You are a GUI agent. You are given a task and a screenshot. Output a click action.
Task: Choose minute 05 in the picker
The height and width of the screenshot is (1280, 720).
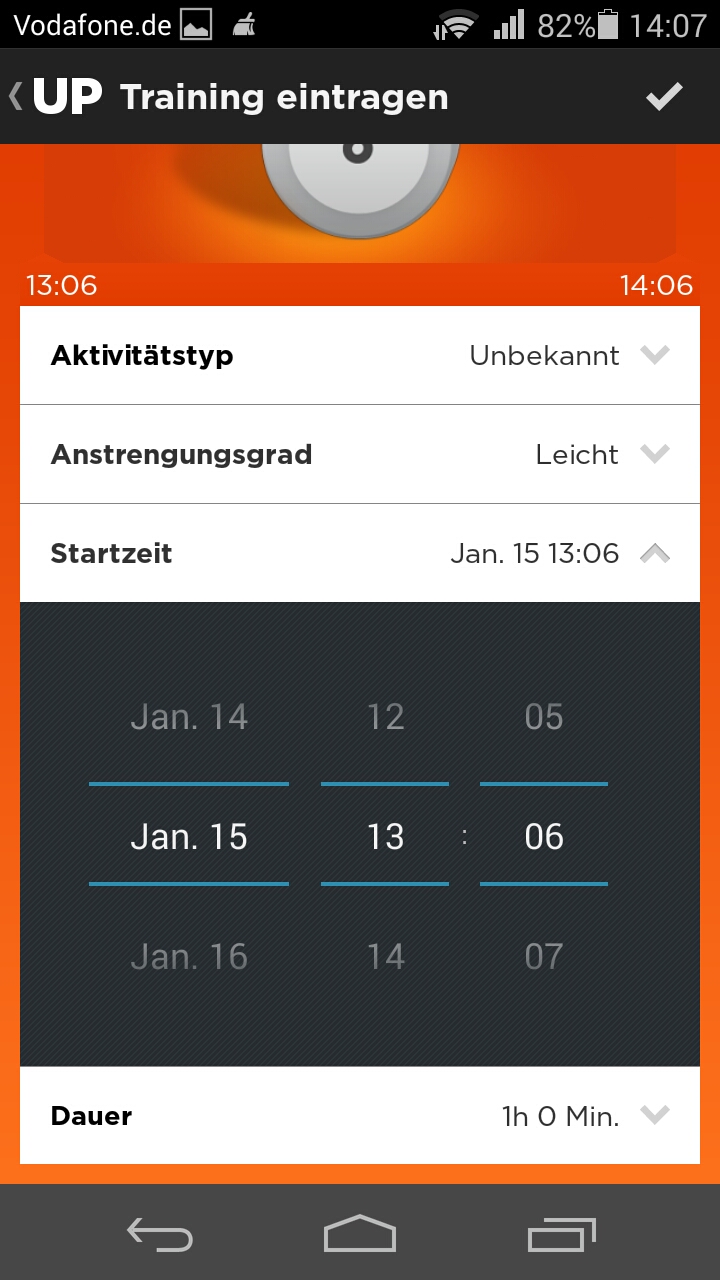click(544, 717)
